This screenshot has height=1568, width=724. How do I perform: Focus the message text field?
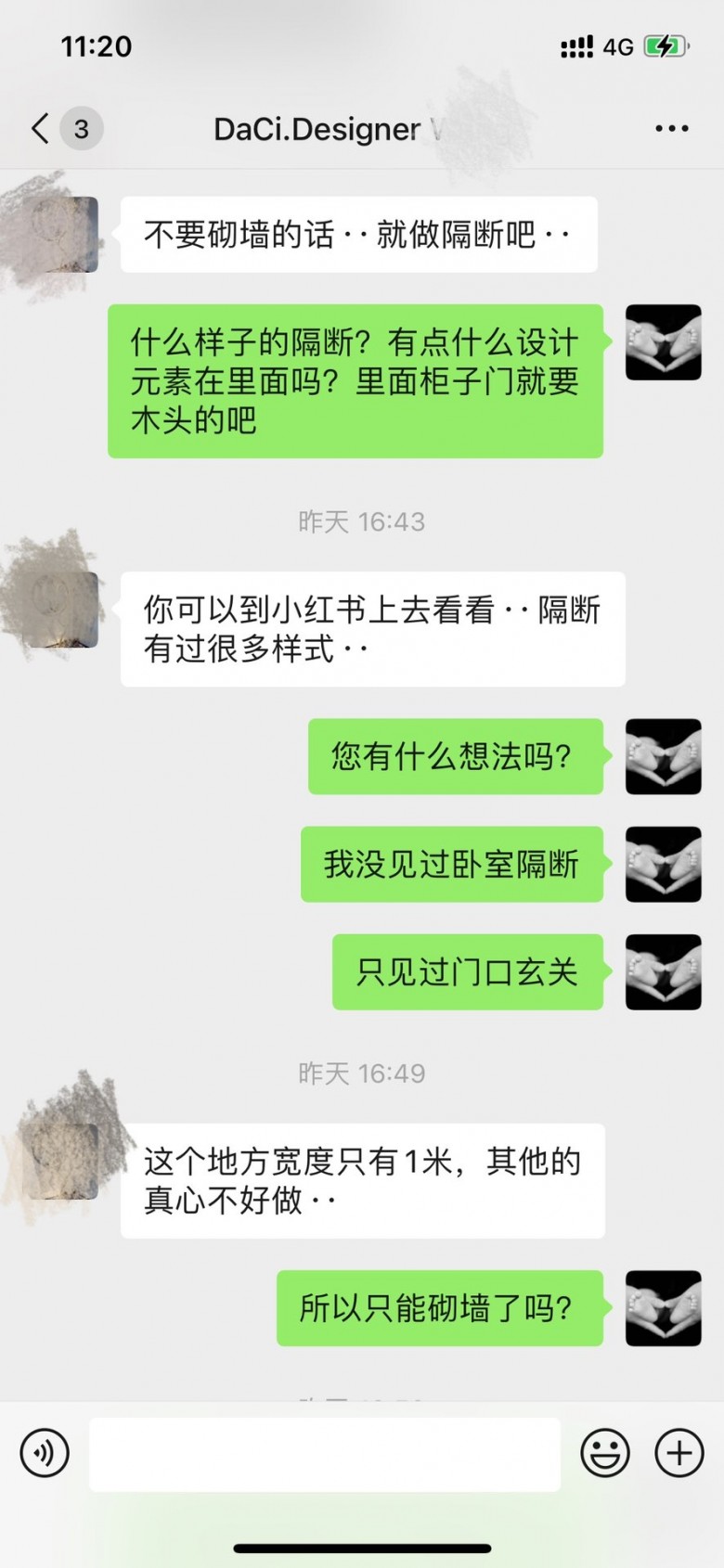coord(324,1453)
